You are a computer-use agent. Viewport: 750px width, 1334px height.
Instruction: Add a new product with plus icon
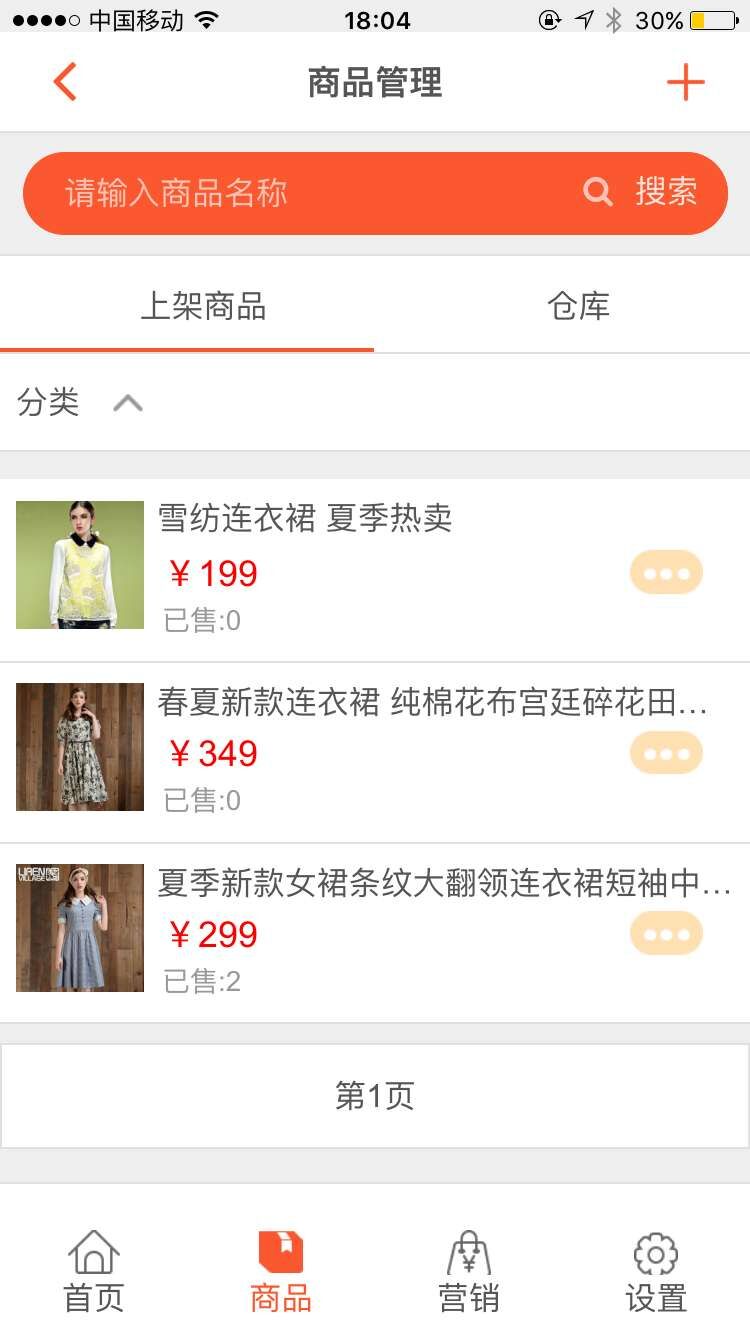(685, 82)
